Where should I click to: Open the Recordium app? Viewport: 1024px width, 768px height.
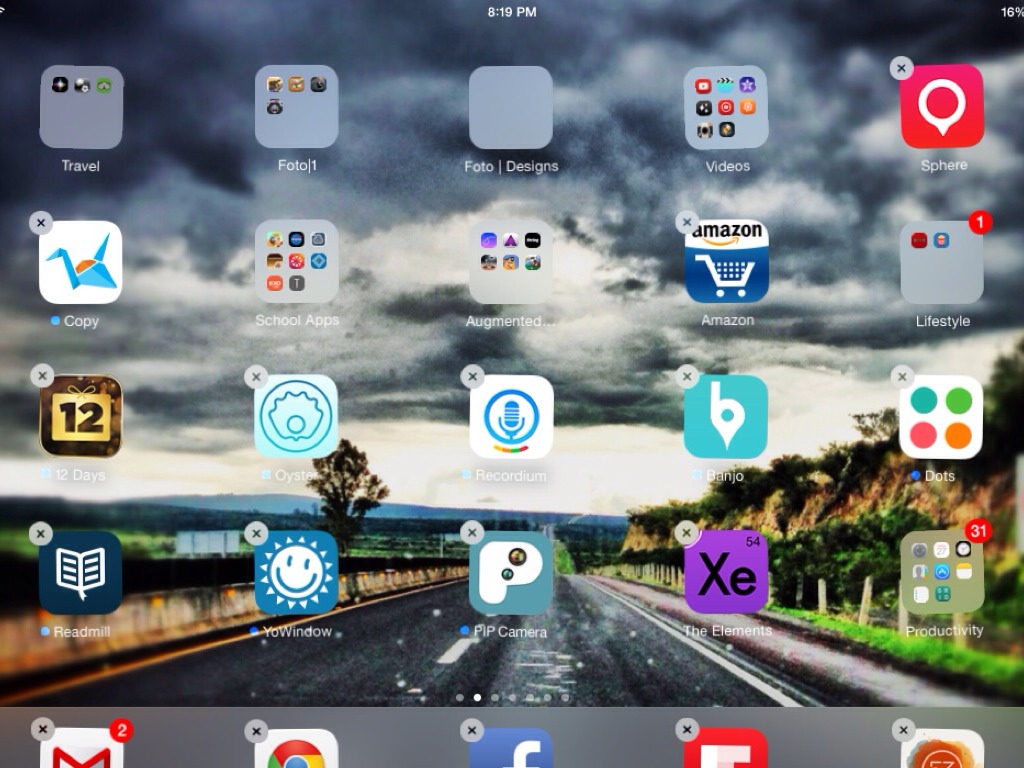(x=511, y=417)
